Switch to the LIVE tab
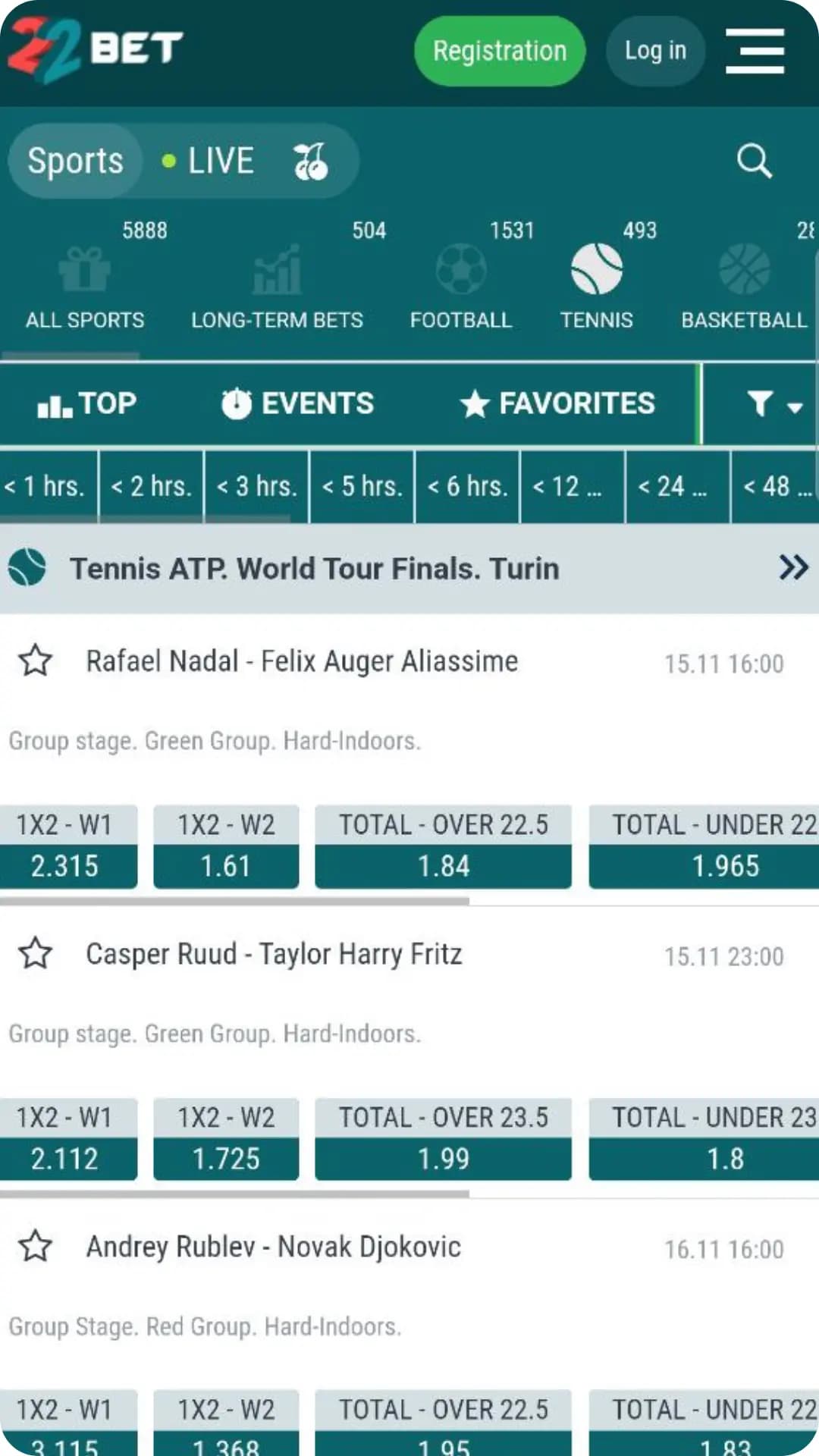Viewport: 819px width, 1456px height. tap(220, 160)
